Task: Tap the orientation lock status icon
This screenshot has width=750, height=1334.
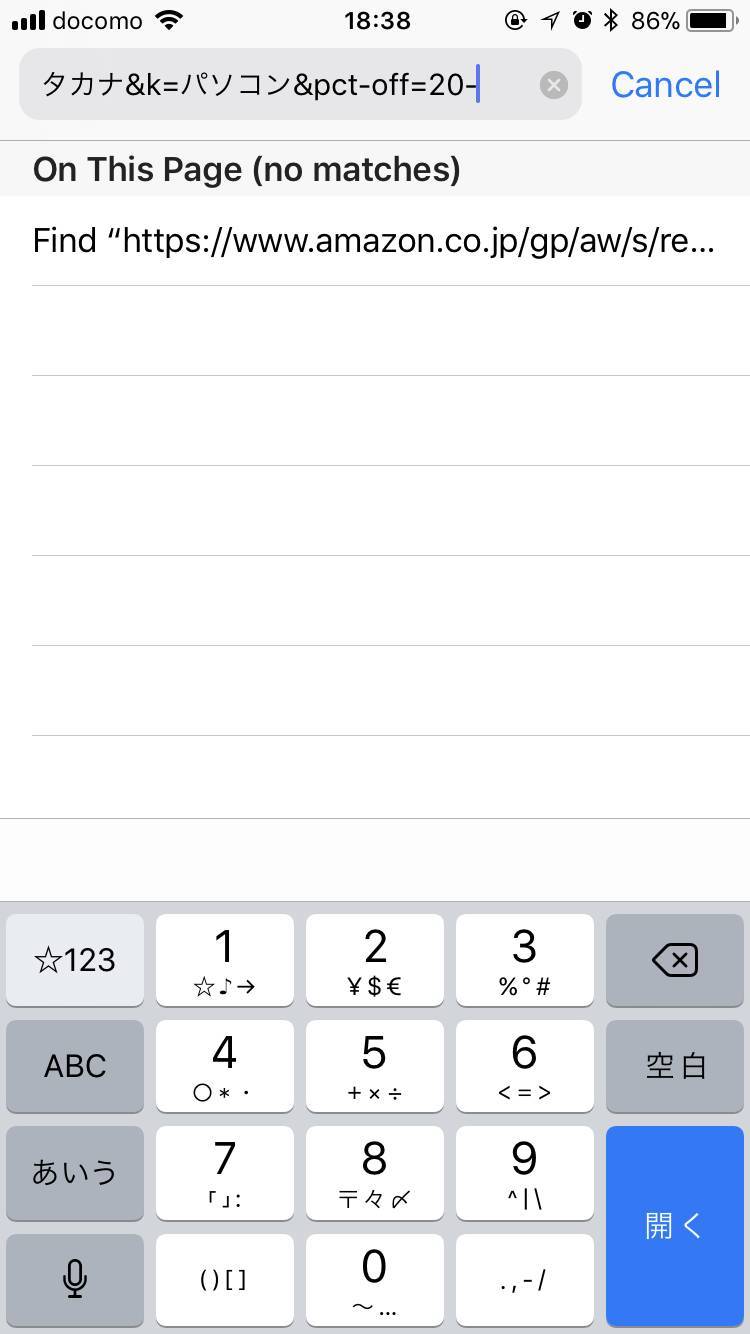Action: [513, 18]
